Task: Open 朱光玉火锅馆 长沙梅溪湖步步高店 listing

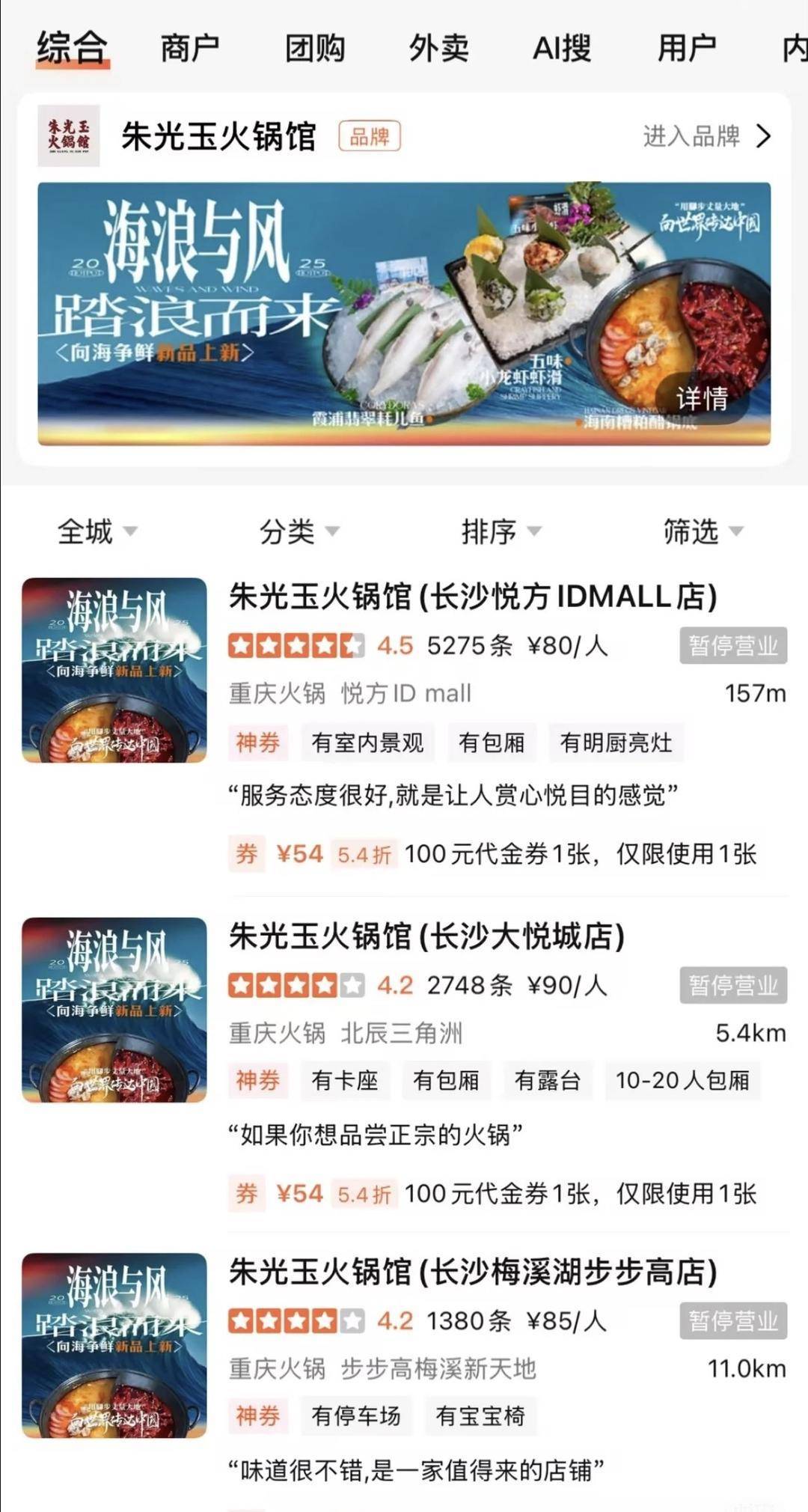Action: 473,1272
